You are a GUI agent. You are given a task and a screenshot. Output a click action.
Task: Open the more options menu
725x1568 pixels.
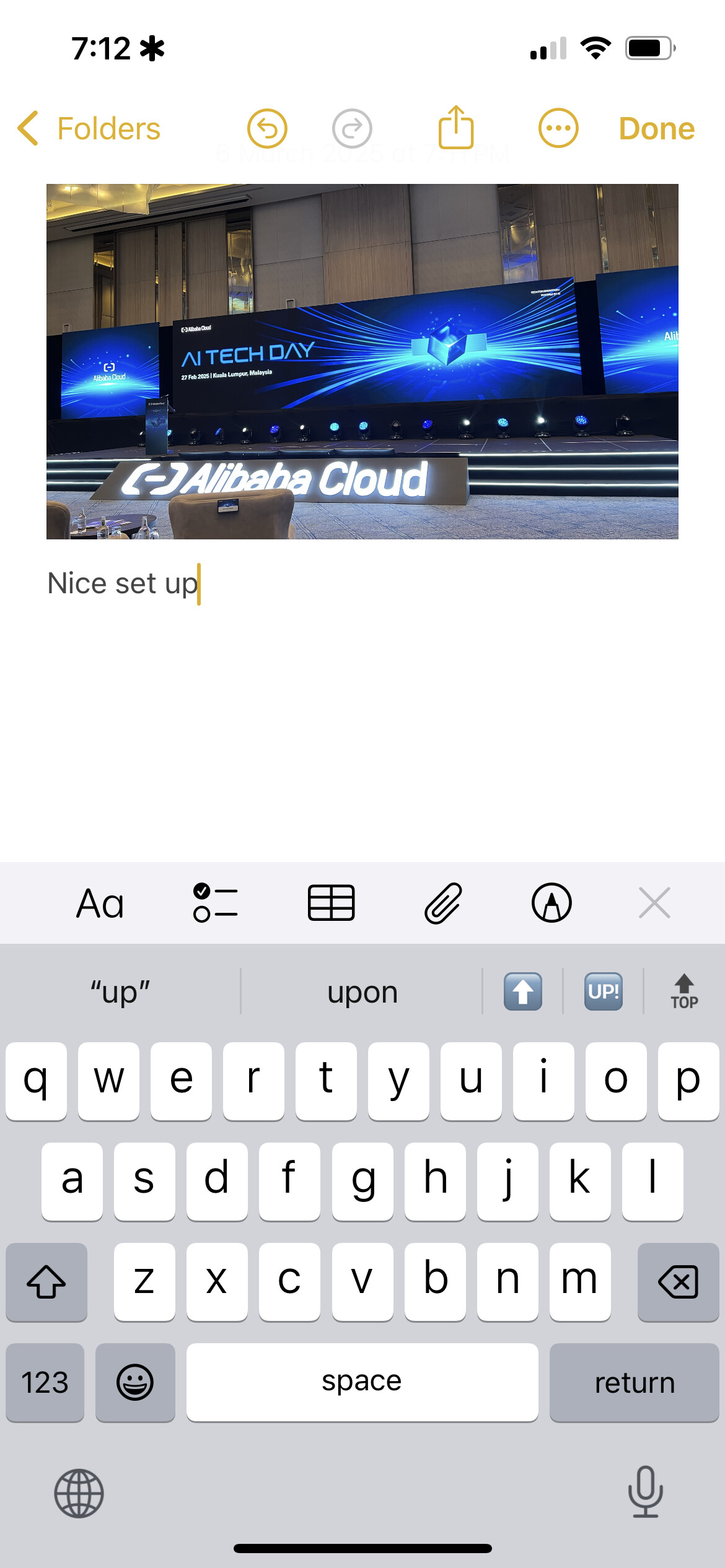tap(558, 129)
